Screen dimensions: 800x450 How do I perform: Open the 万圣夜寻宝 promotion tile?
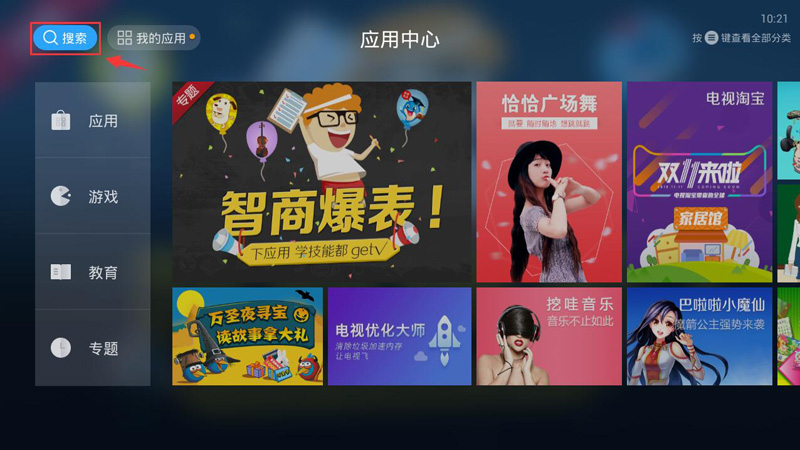pos(247,336)
